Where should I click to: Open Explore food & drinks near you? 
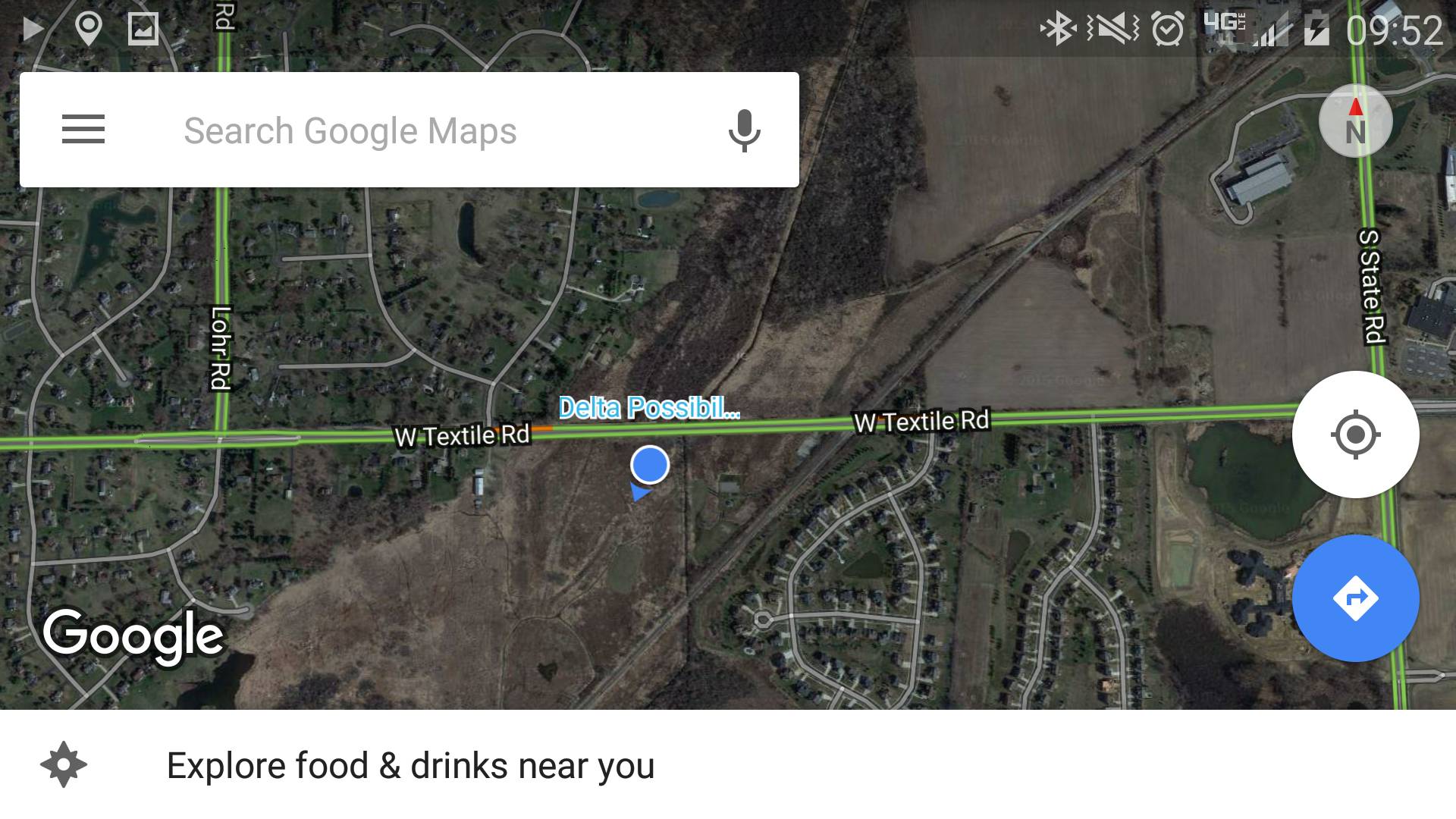pos(409,765)
